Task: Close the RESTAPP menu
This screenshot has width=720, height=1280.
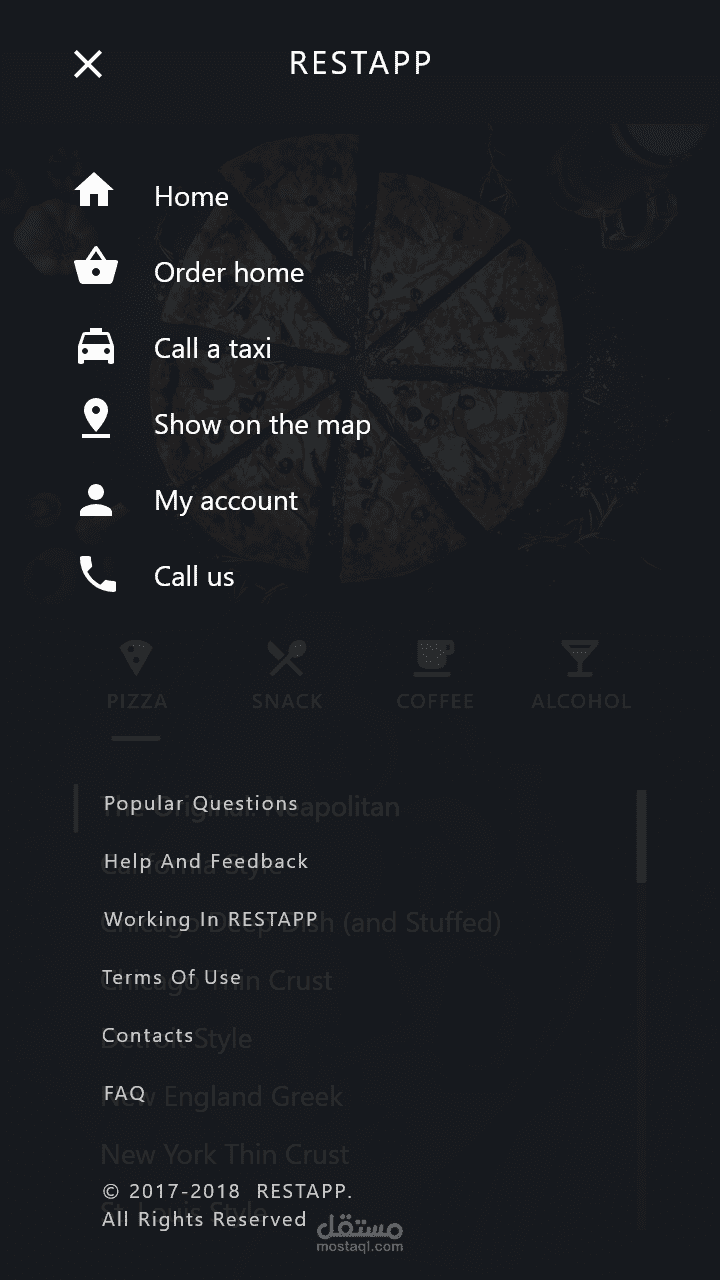Action: click(x=88, y=64)
